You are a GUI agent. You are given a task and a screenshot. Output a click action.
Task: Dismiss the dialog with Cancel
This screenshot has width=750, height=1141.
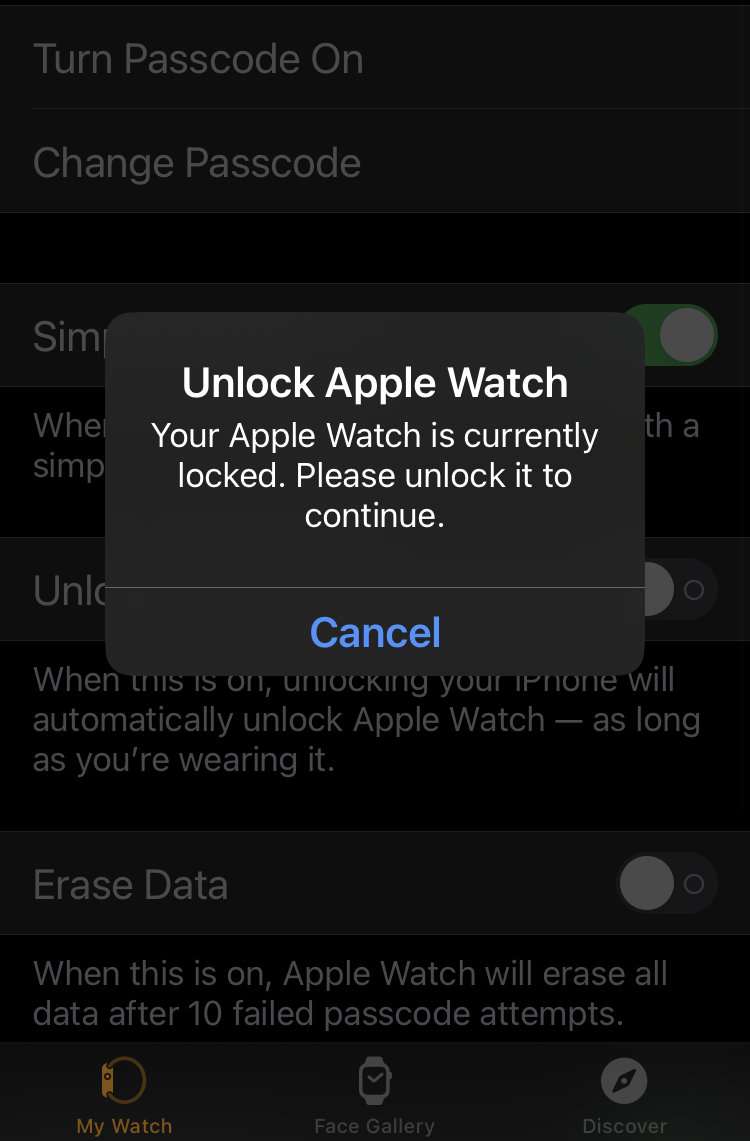point(375,632)
